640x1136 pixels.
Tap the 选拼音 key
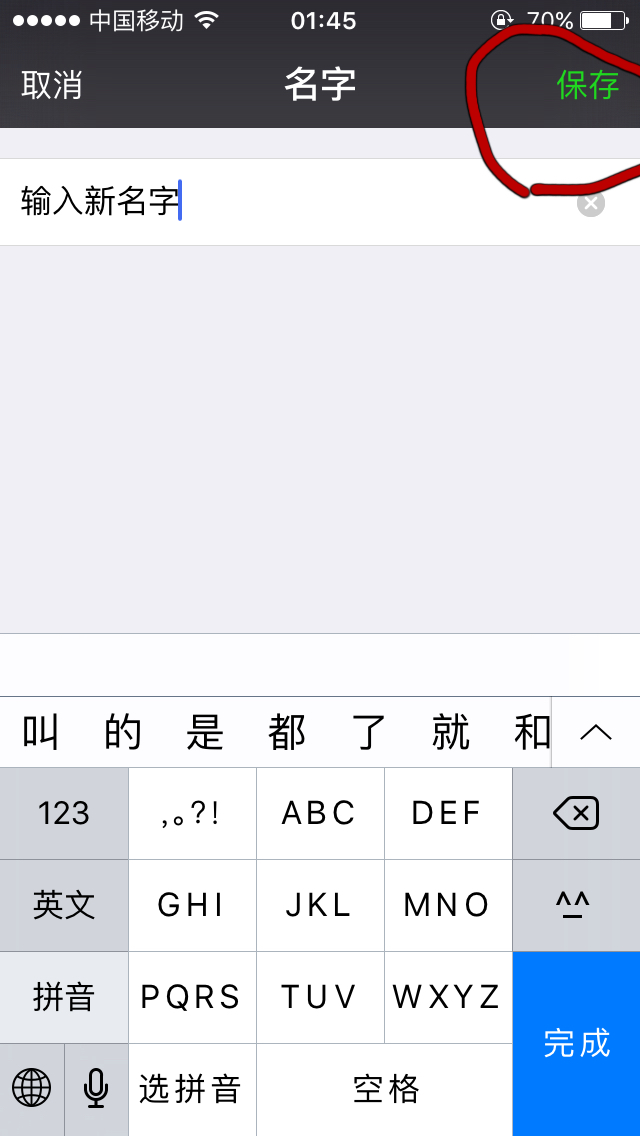pyautogui.click(x=192, y=1090)
